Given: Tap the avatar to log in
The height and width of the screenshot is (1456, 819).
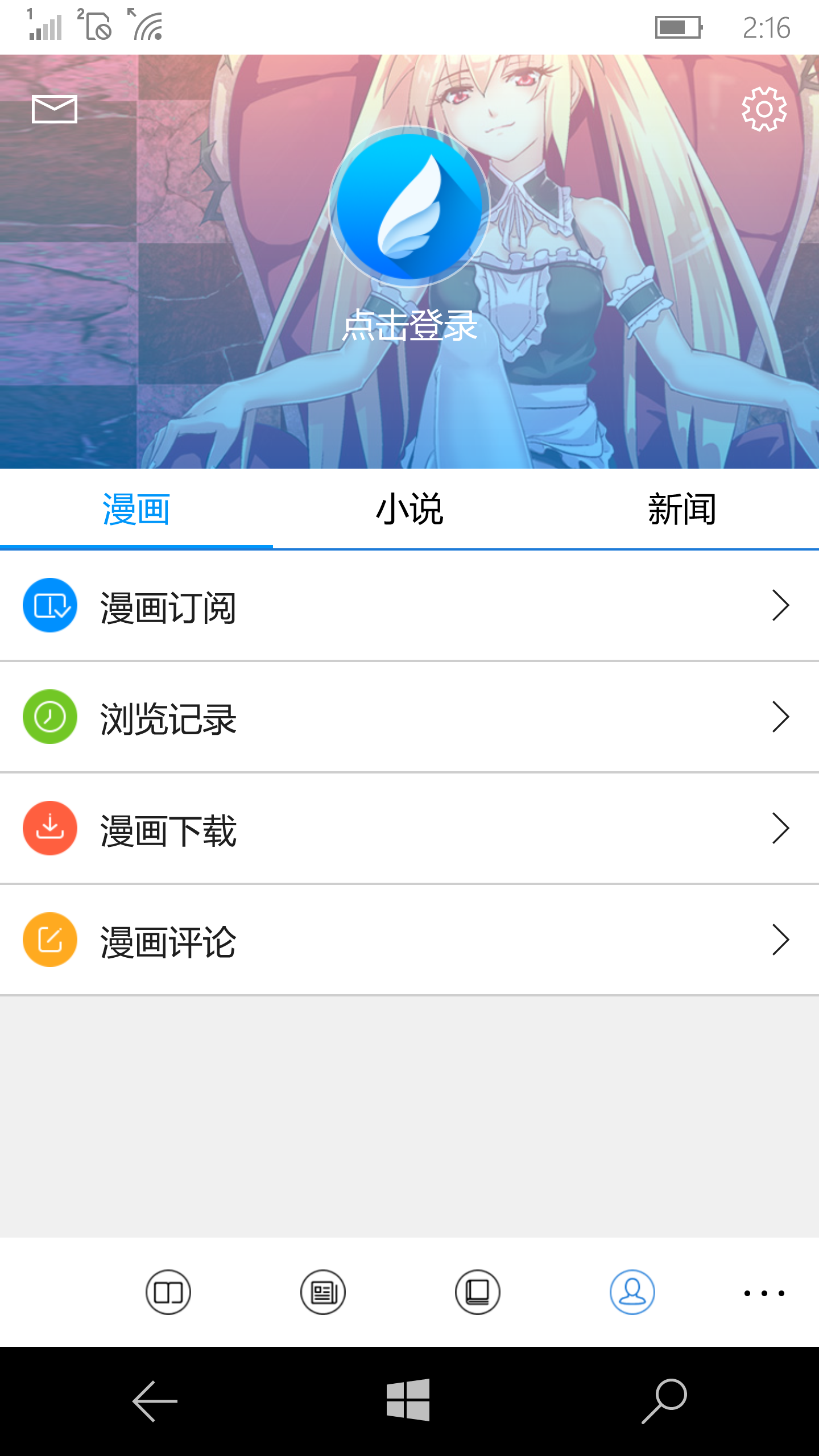Looking at the screenshot, I should tap(409, 207).
